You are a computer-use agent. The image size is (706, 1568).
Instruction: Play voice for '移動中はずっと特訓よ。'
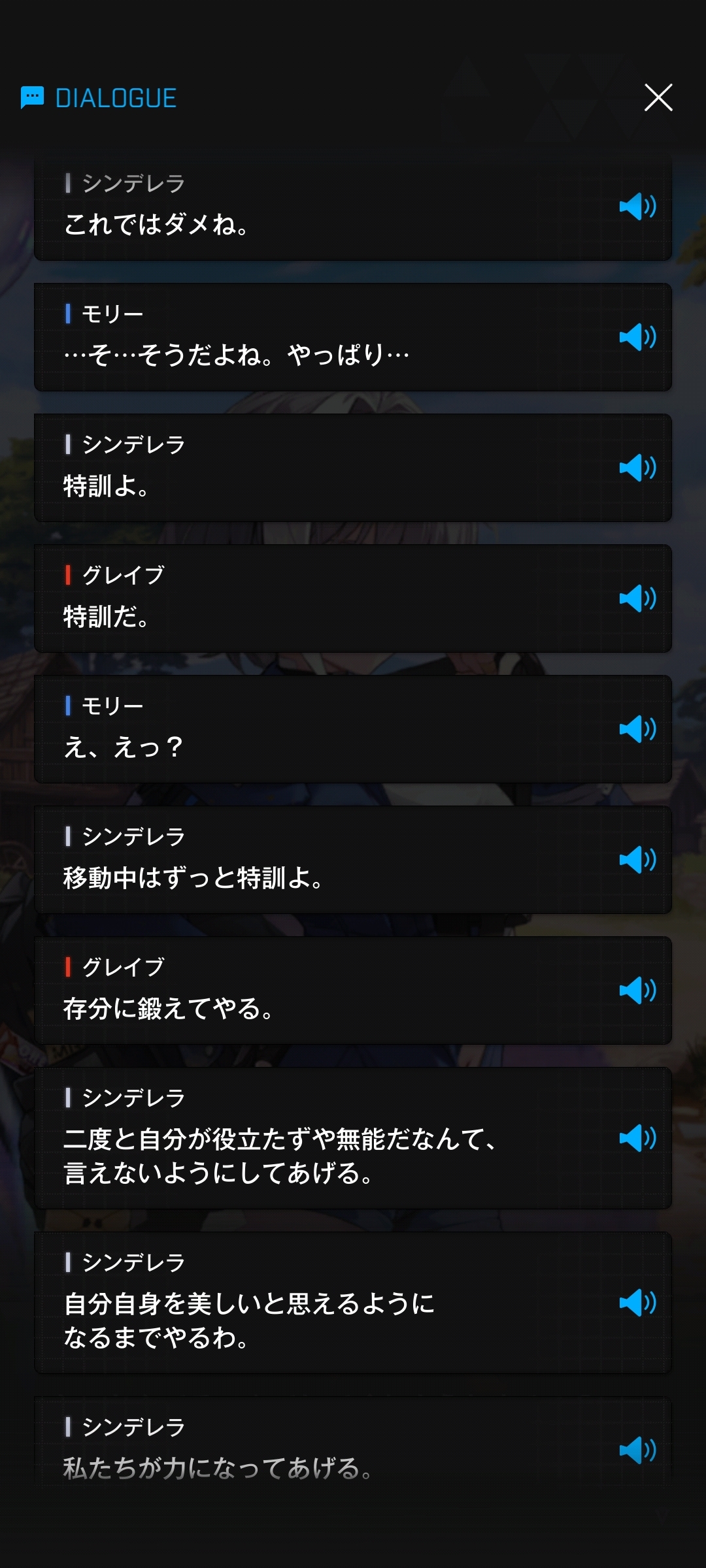pos(637,860)
